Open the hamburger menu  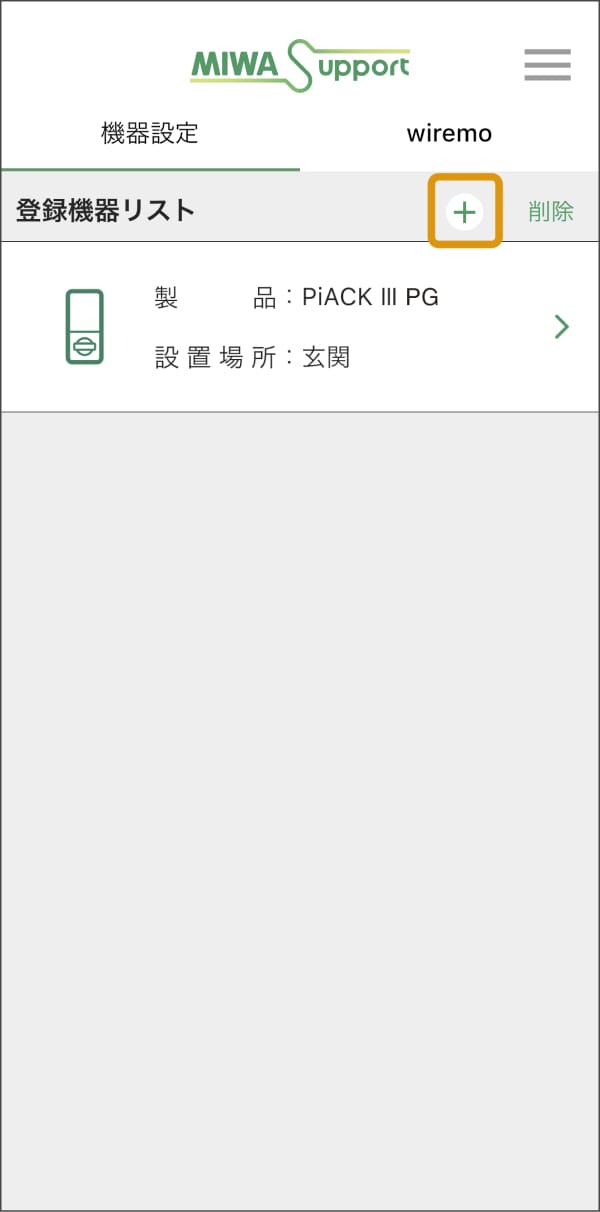pos(547,65)
